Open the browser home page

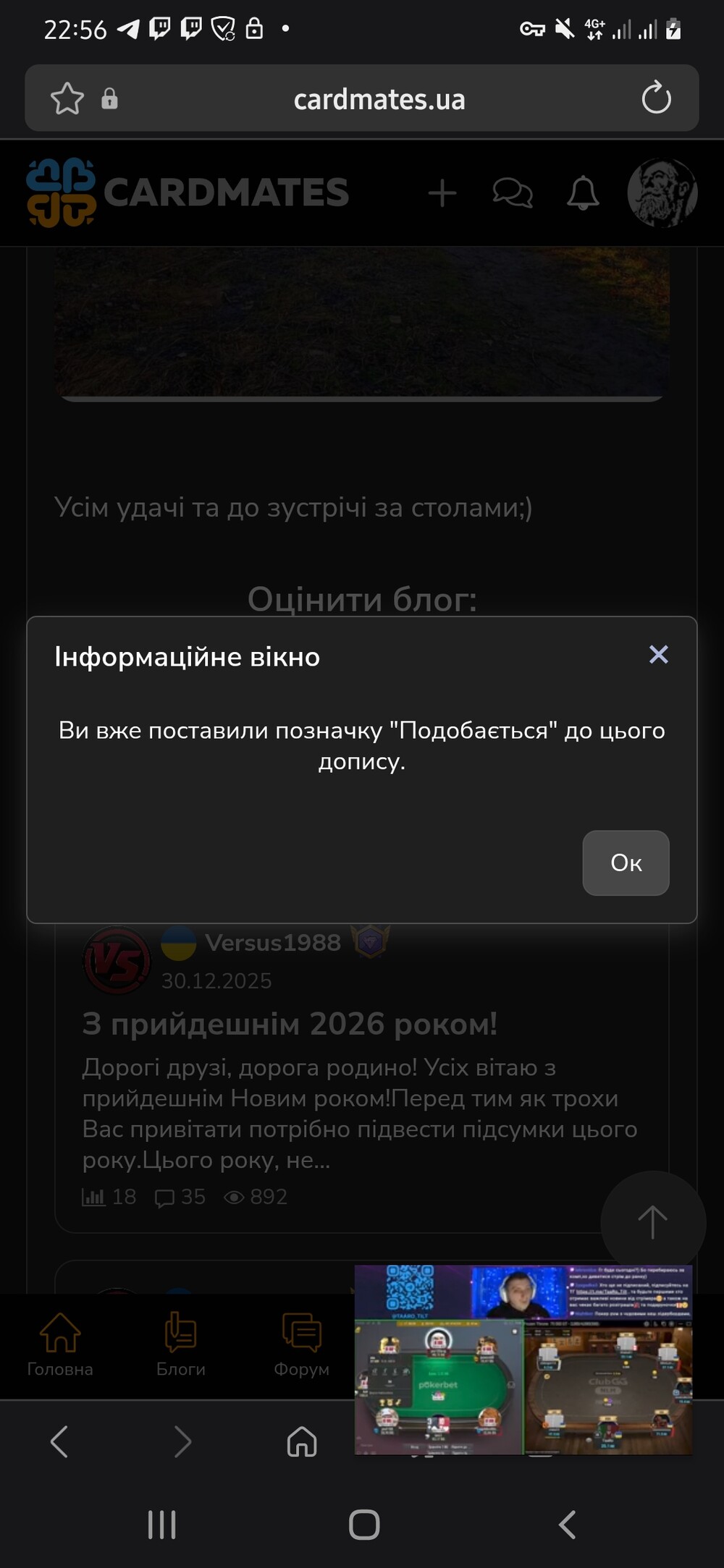[x=302, y=1441]
